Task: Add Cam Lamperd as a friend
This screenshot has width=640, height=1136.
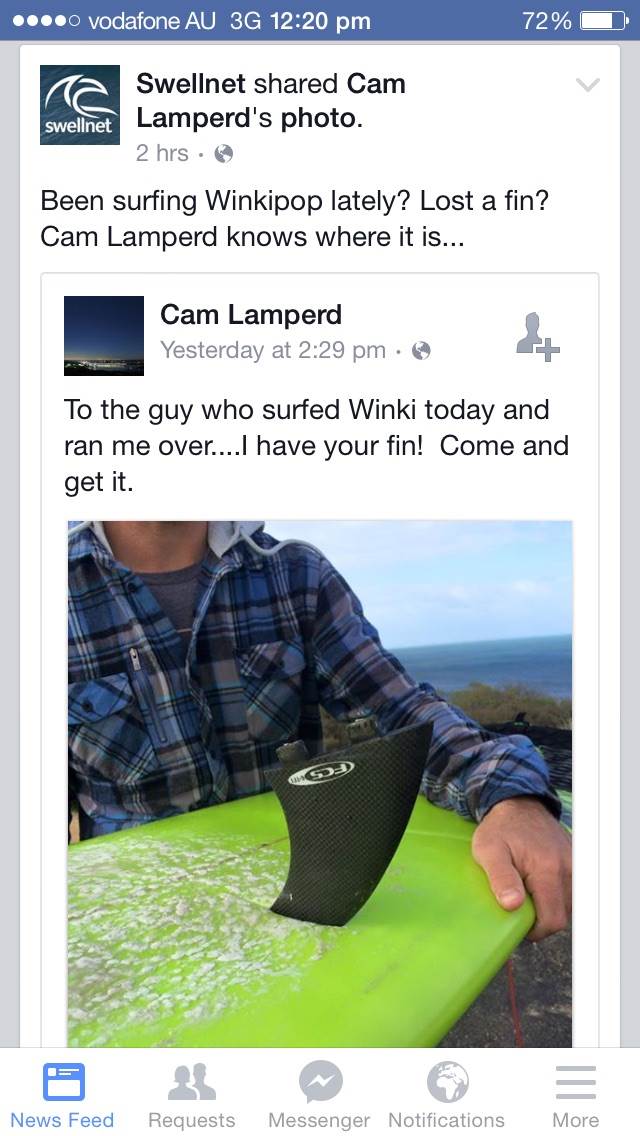Action: coord(537,335)
